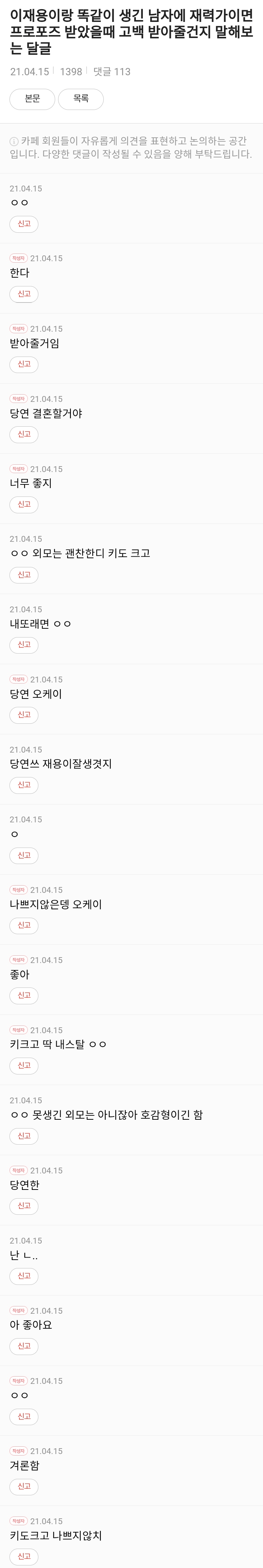The width and height of the screenshot is (263, 1568).
Task: Report the comment '좋아'
Action: (x=24, y=995)
